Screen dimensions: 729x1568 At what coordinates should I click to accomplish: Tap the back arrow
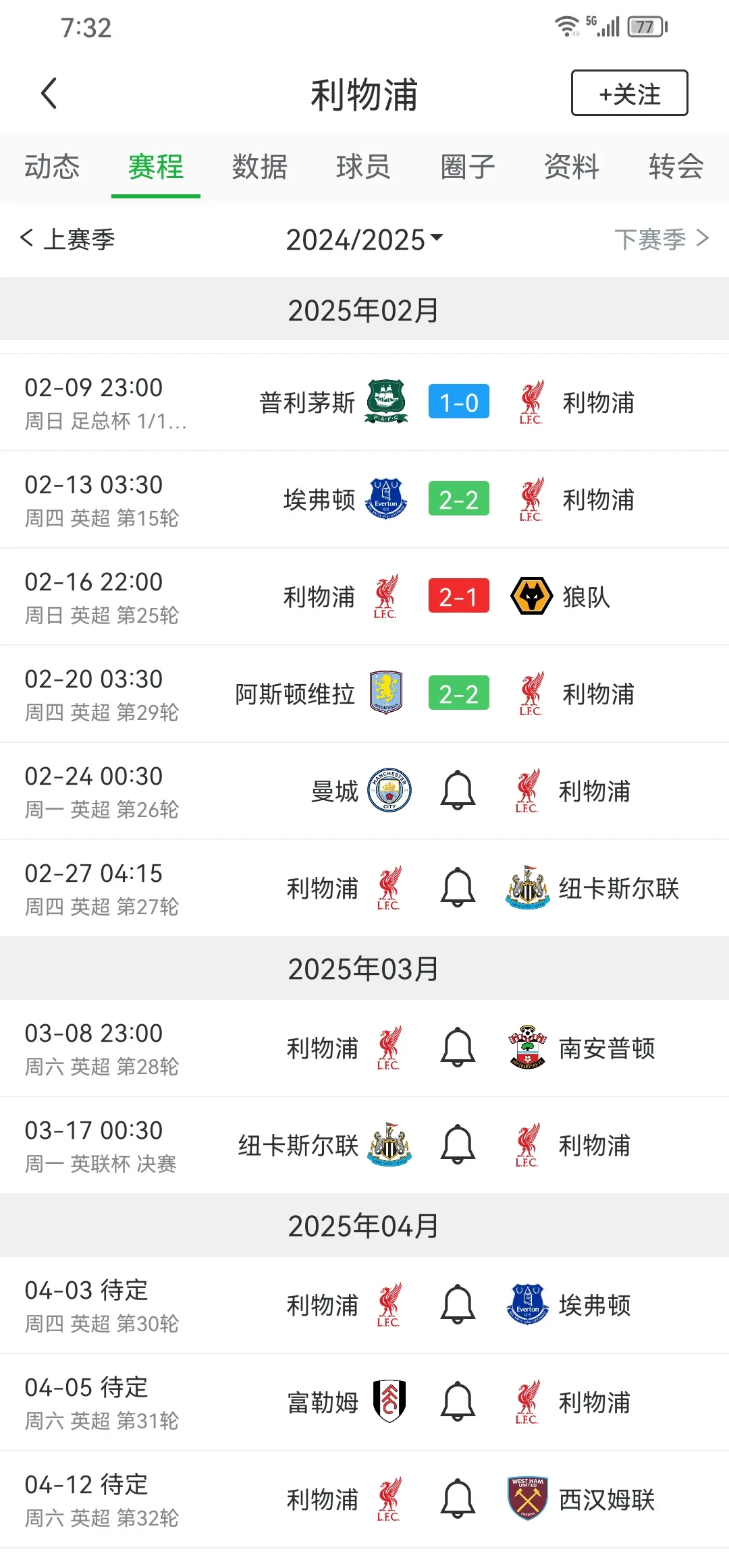tap(49, 93)
